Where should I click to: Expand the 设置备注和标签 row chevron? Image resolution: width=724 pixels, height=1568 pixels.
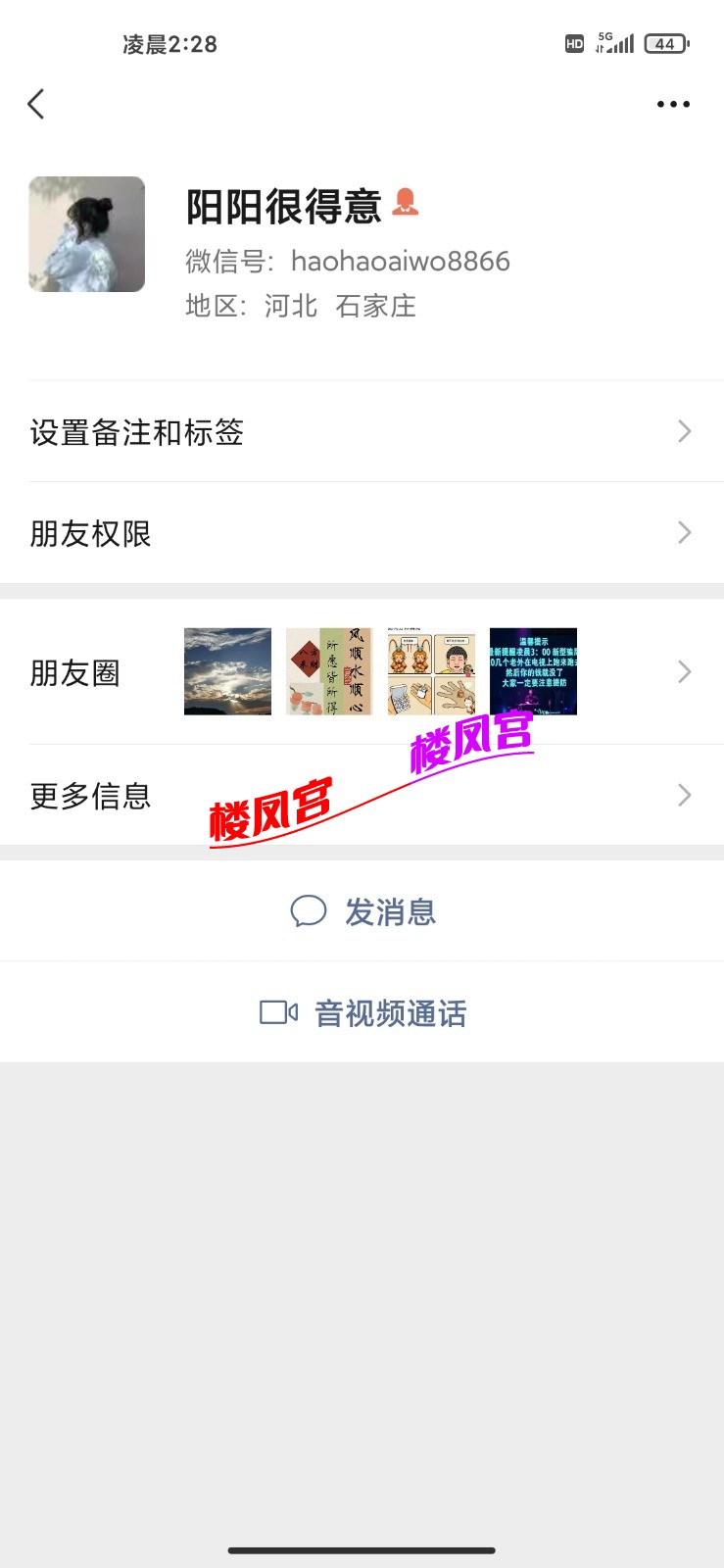coord(684,431)
